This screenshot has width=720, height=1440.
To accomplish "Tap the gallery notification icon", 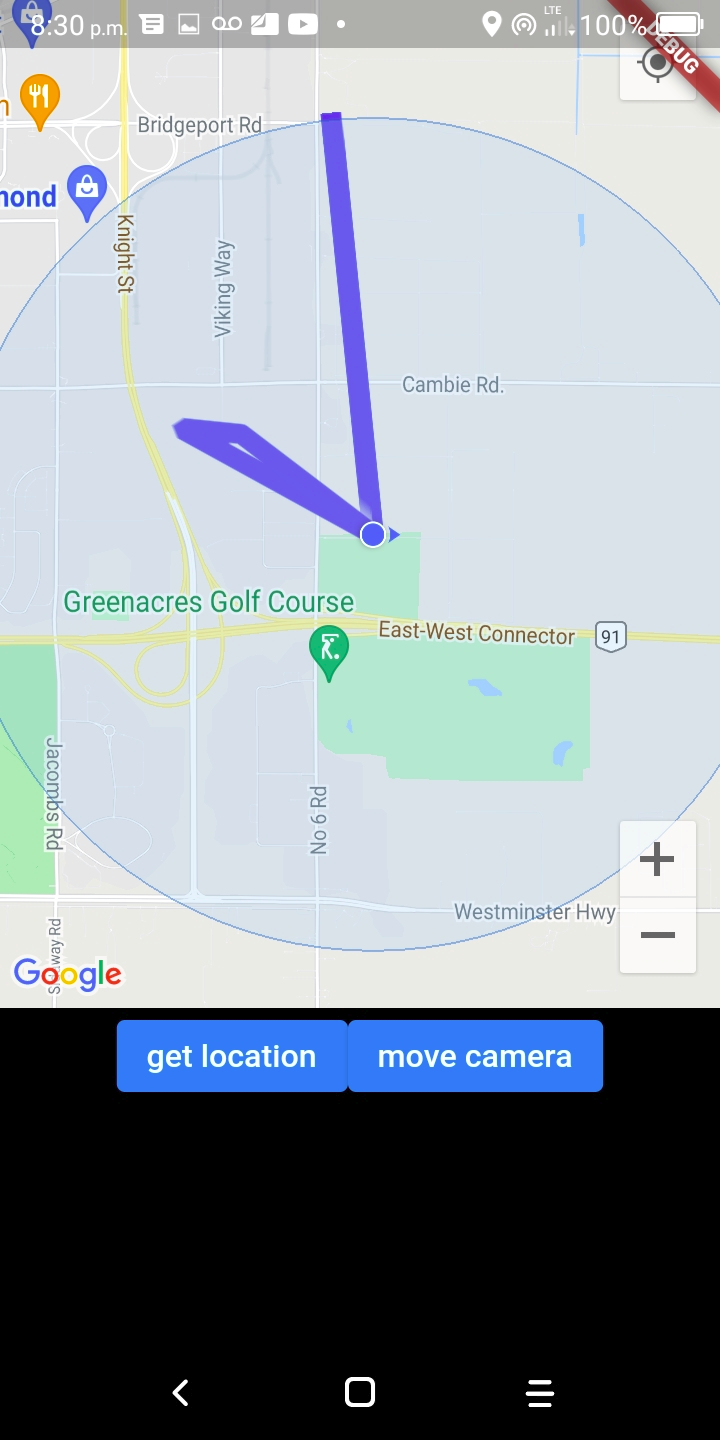I will [x=190, y=24].
